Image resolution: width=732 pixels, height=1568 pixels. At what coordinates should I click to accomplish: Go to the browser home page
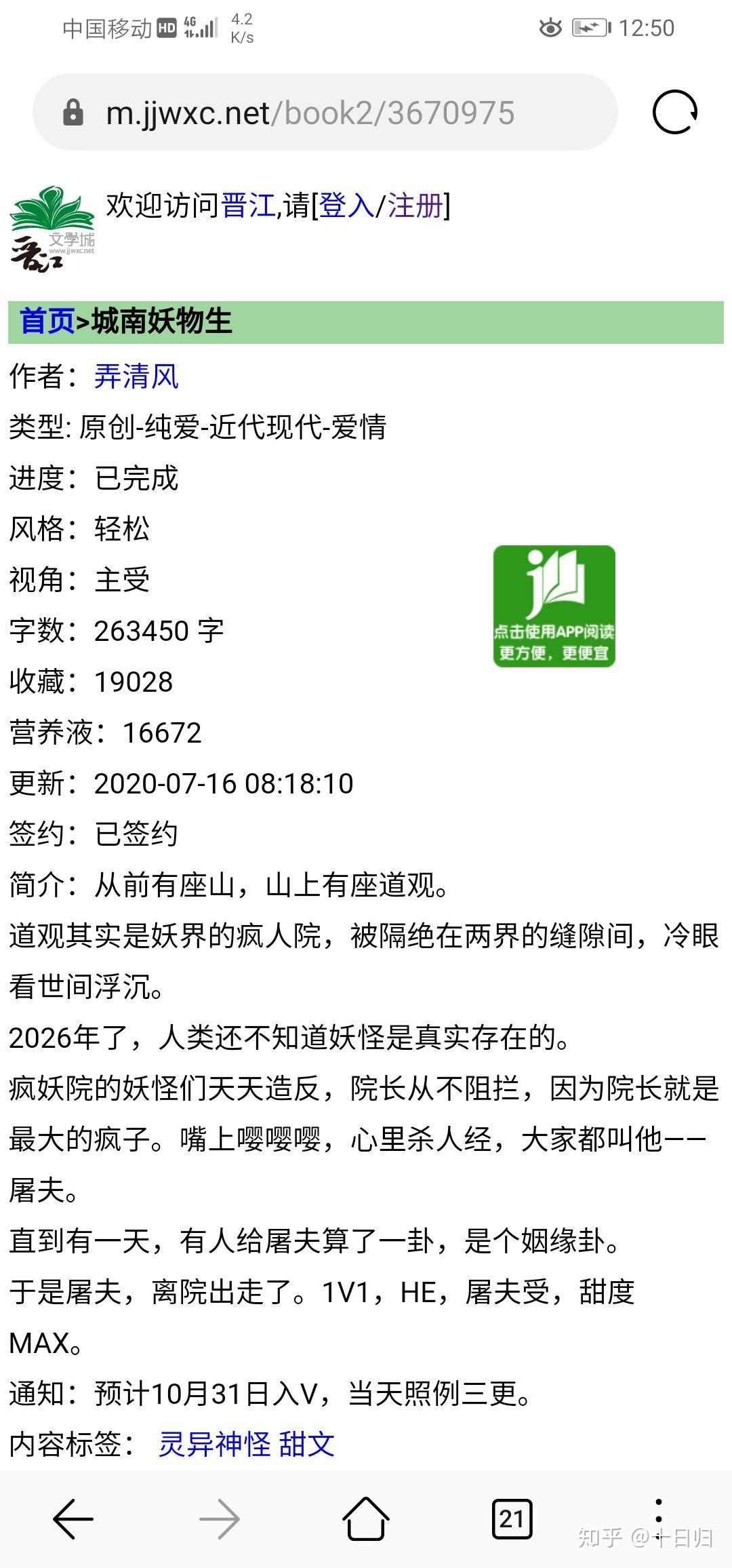[x=366, y=1519]
